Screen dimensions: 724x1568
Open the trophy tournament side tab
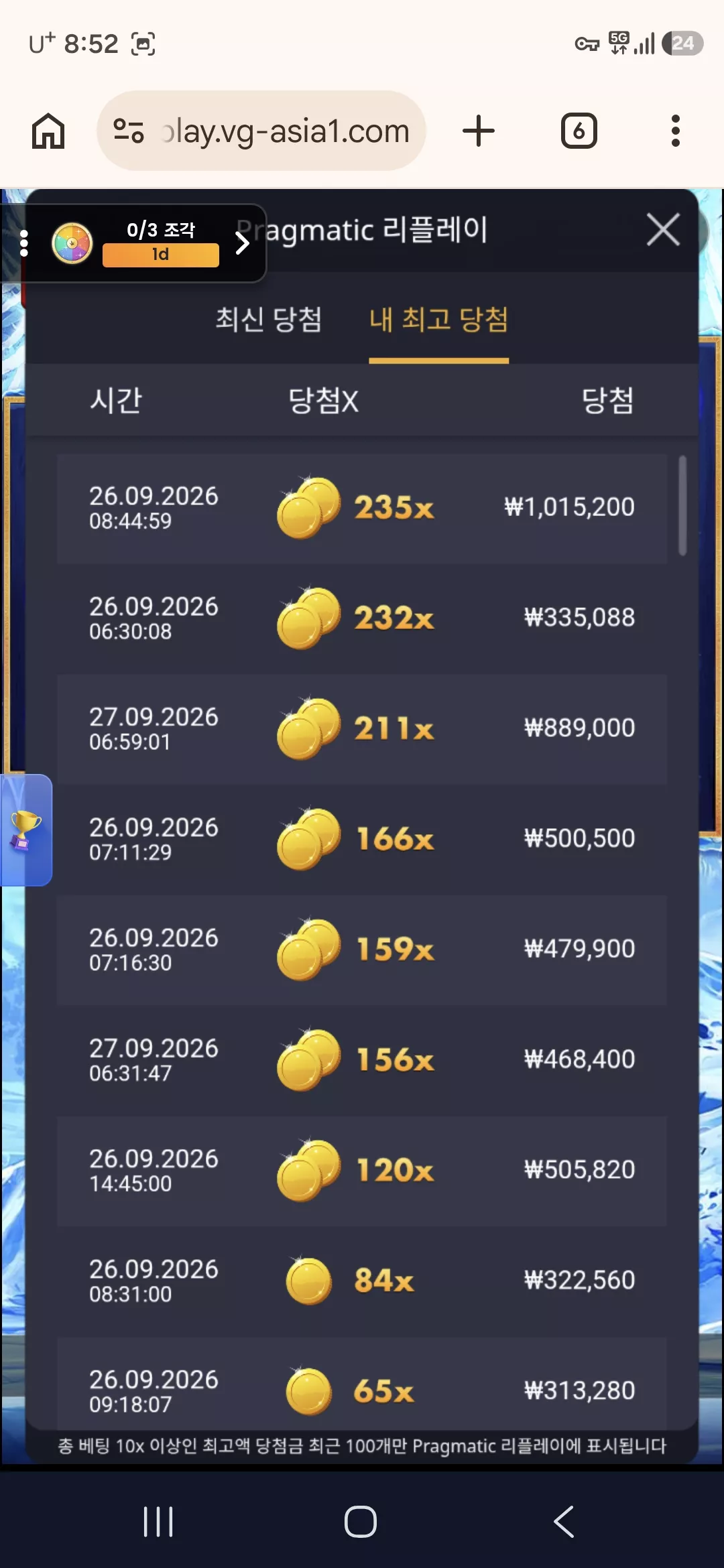point(25,830)
